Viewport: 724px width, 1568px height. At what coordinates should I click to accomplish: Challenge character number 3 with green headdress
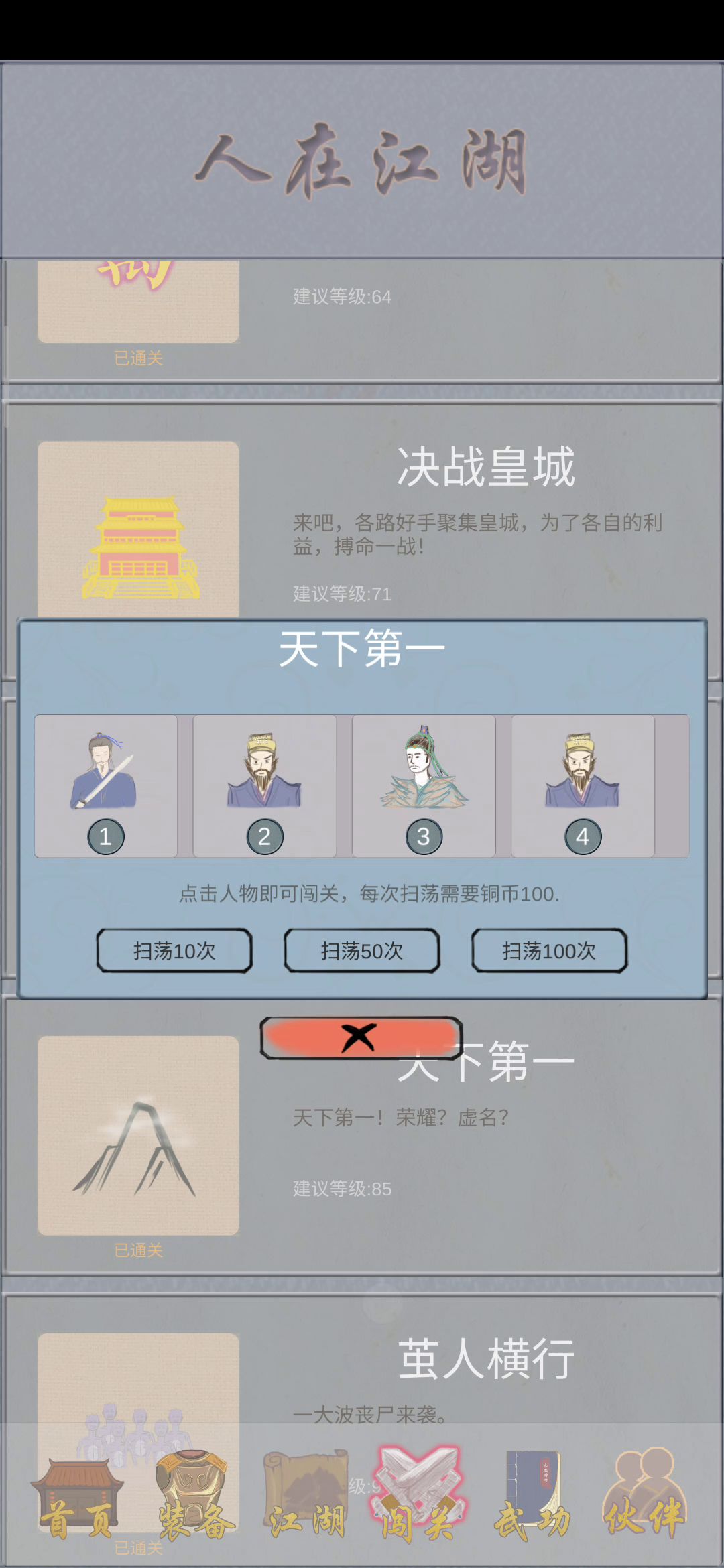(423, 785)
